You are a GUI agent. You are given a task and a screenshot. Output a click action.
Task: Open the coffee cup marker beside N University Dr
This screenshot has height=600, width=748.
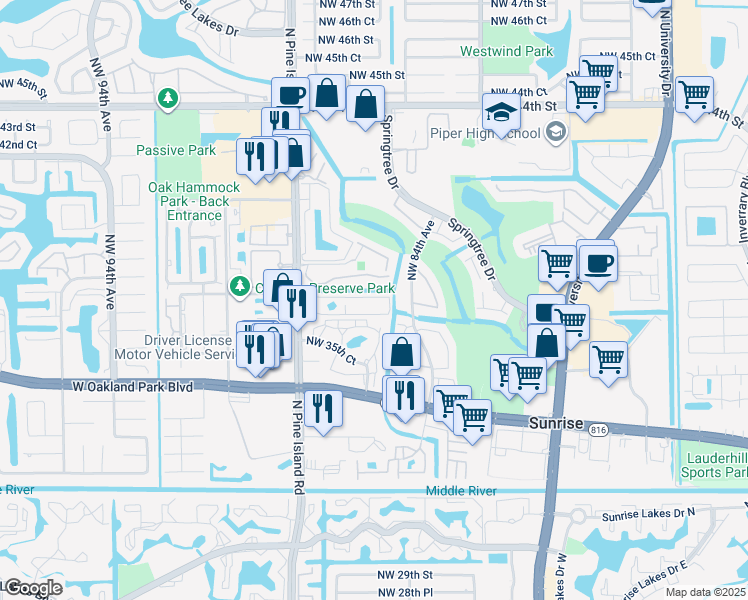point(599,264)
